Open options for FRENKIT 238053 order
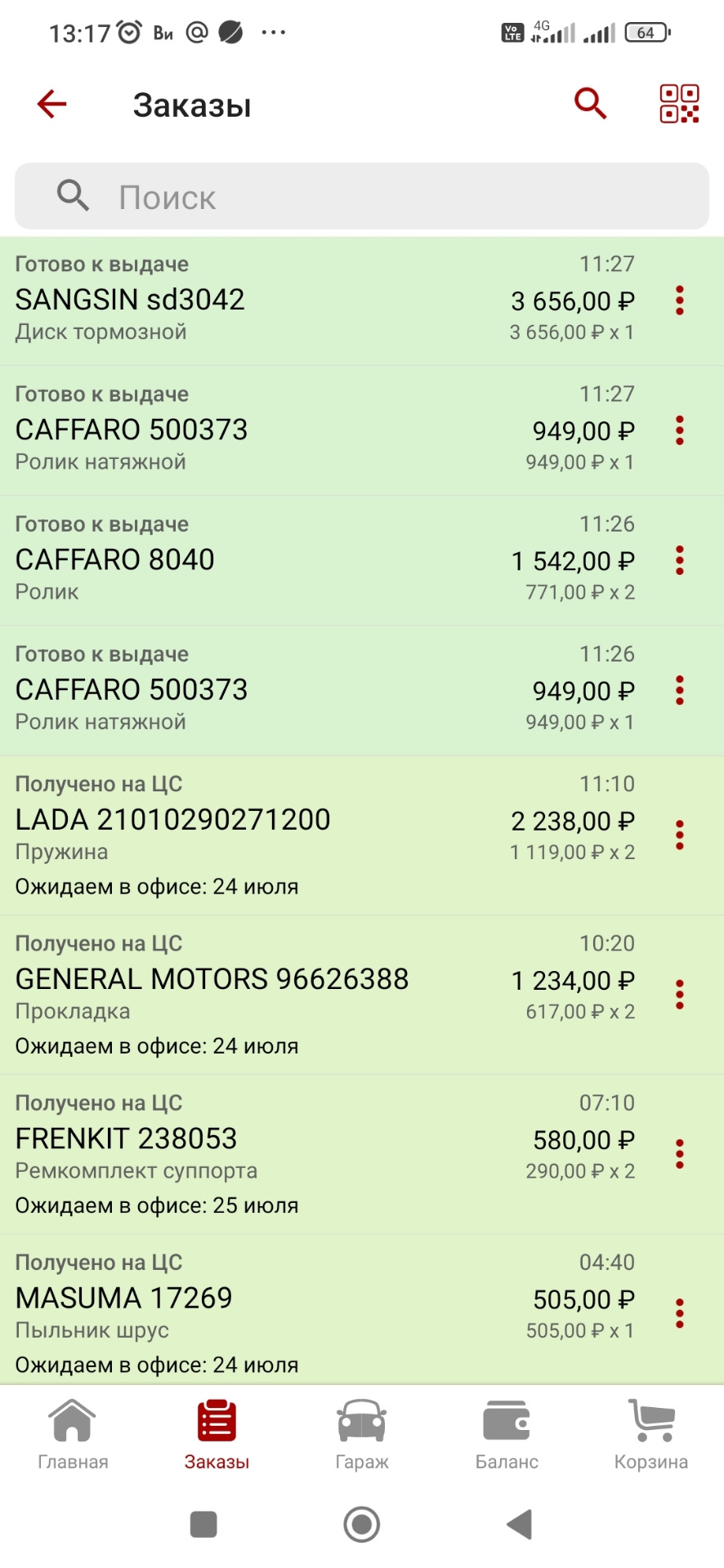Image resolution: width=724 pixels, height=1568 pixels. 679,1153
